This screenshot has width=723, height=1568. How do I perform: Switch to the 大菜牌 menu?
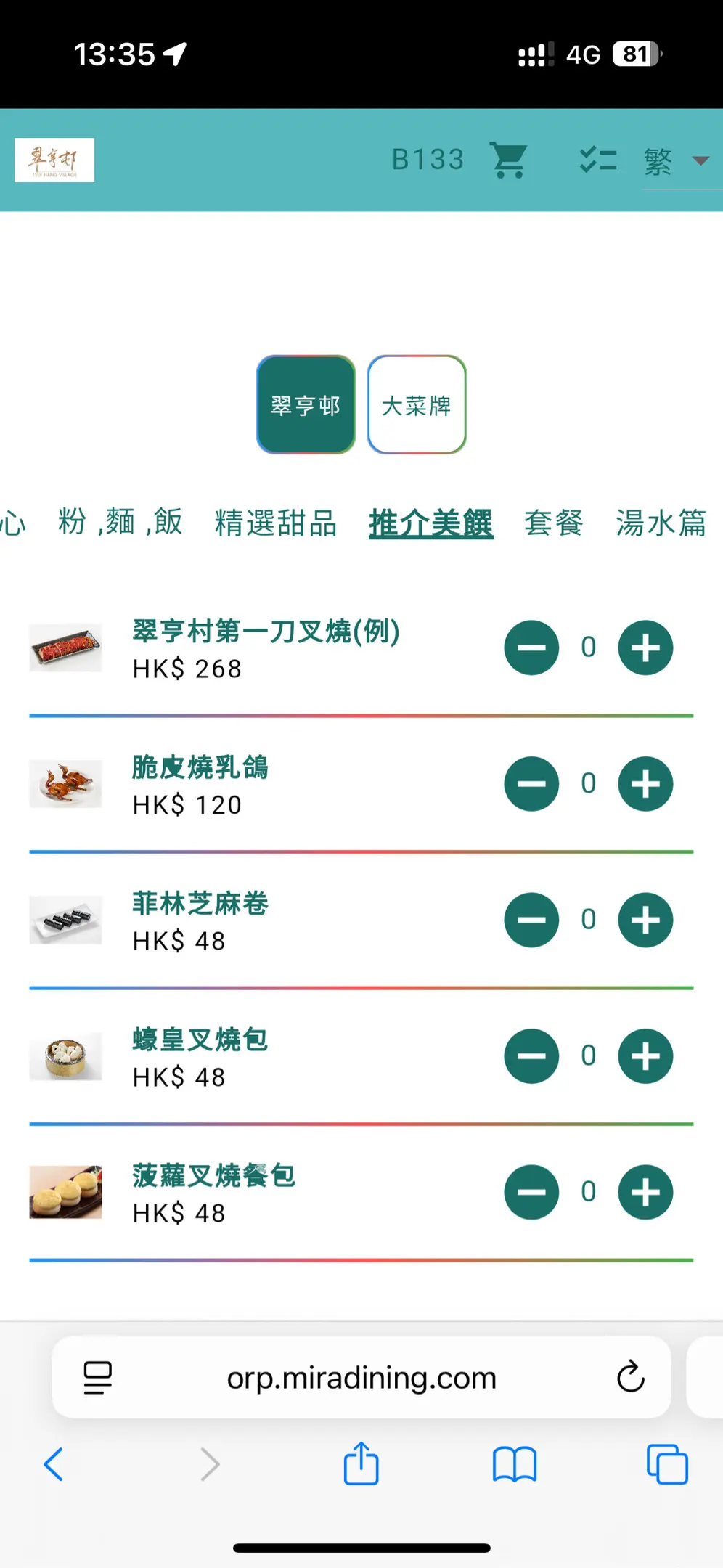coord(417,404)
